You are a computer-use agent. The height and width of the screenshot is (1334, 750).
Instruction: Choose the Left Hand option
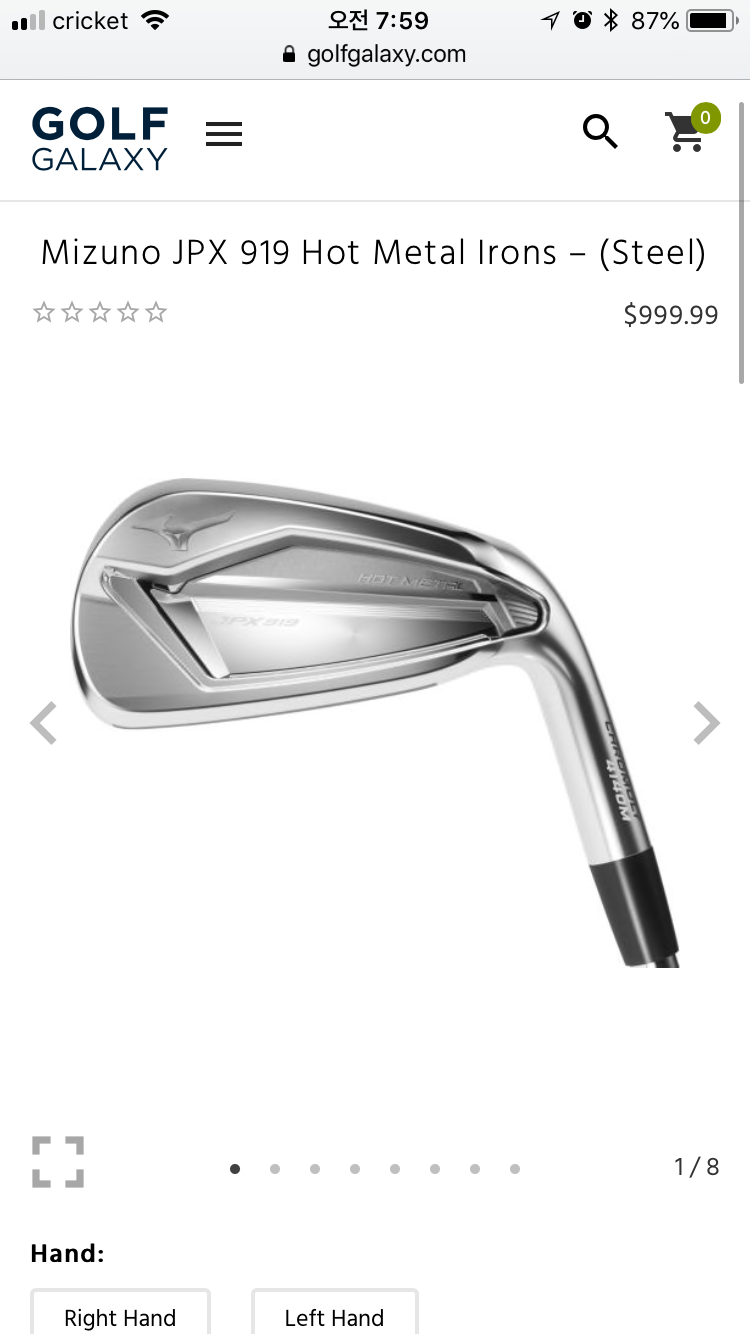point(334,1316)
